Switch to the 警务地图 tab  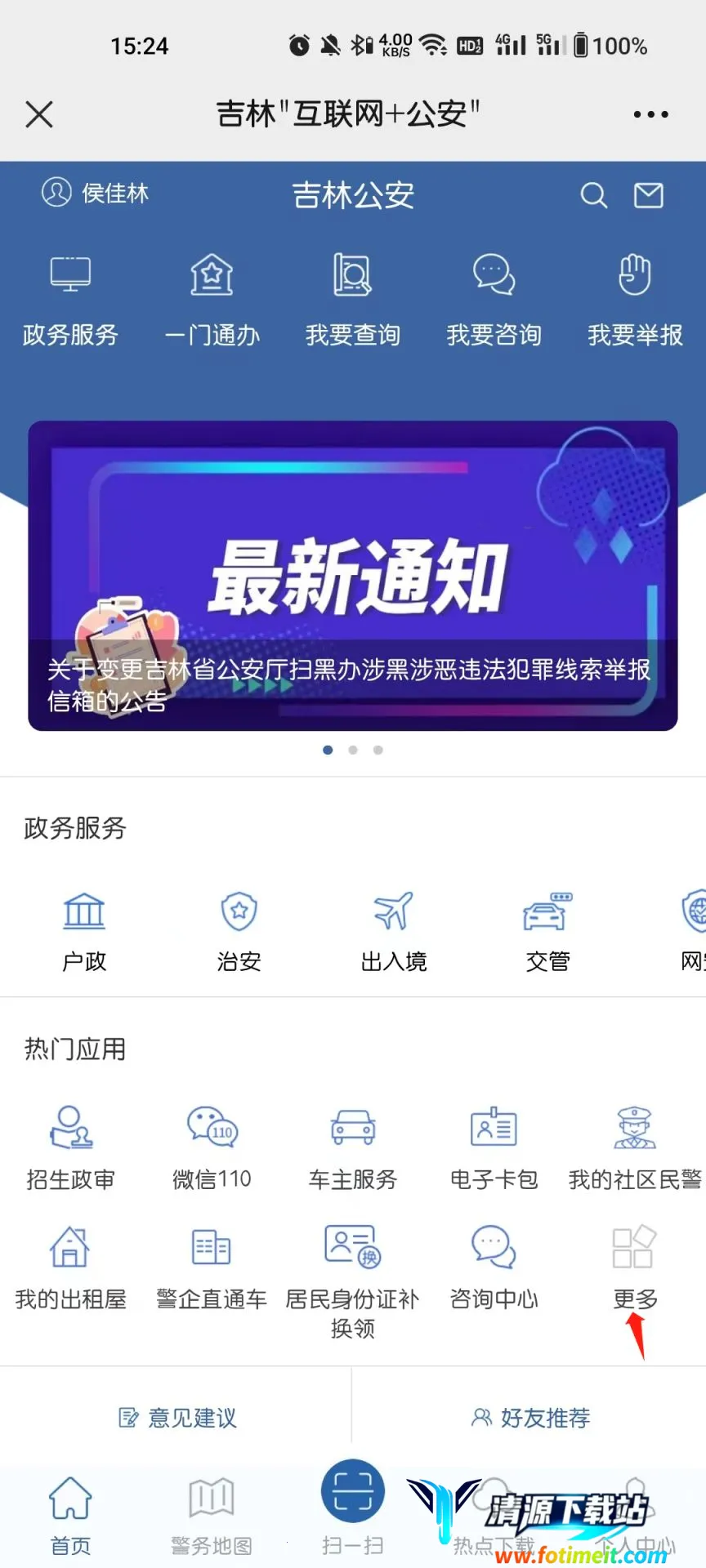(x=211, y=1515)
